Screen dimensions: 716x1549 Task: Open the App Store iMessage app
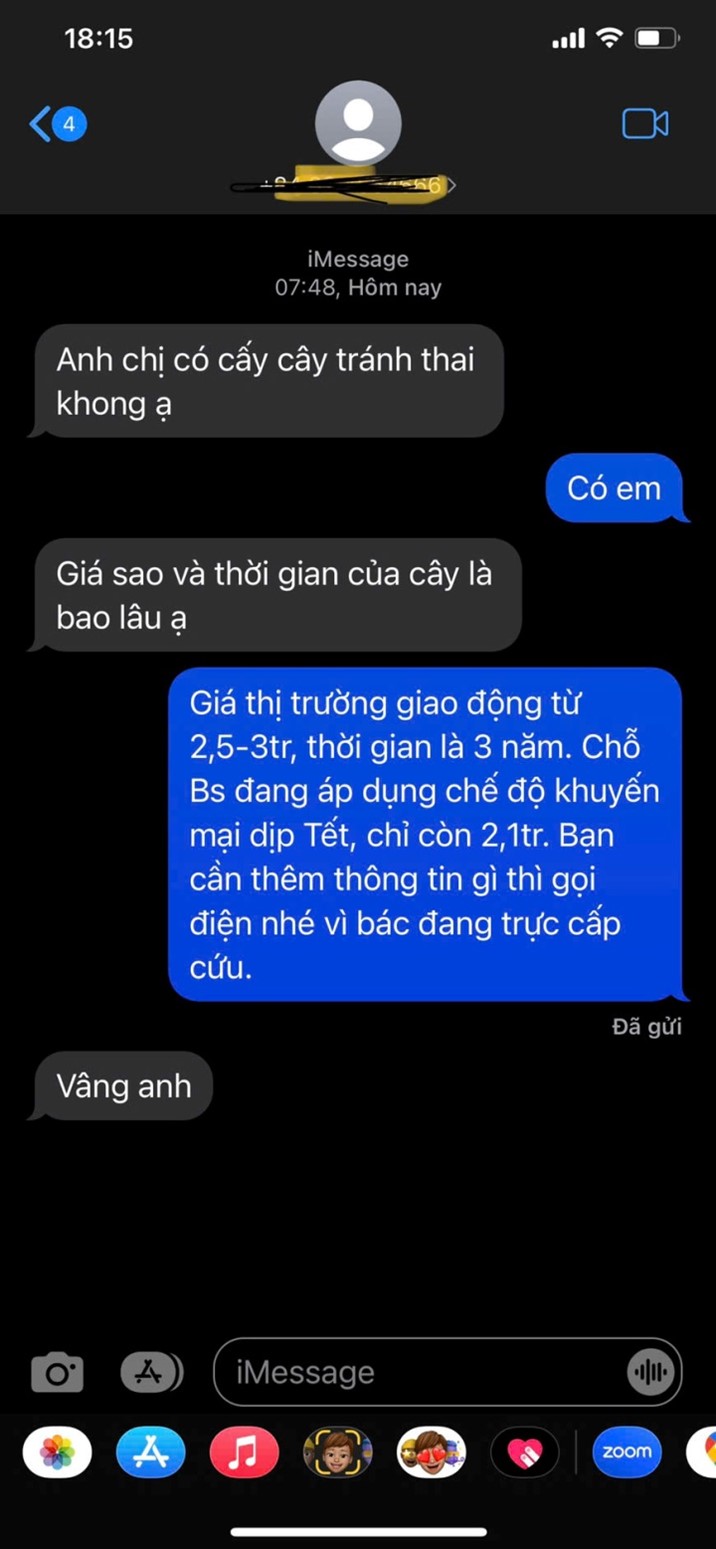click(151, 1452)
